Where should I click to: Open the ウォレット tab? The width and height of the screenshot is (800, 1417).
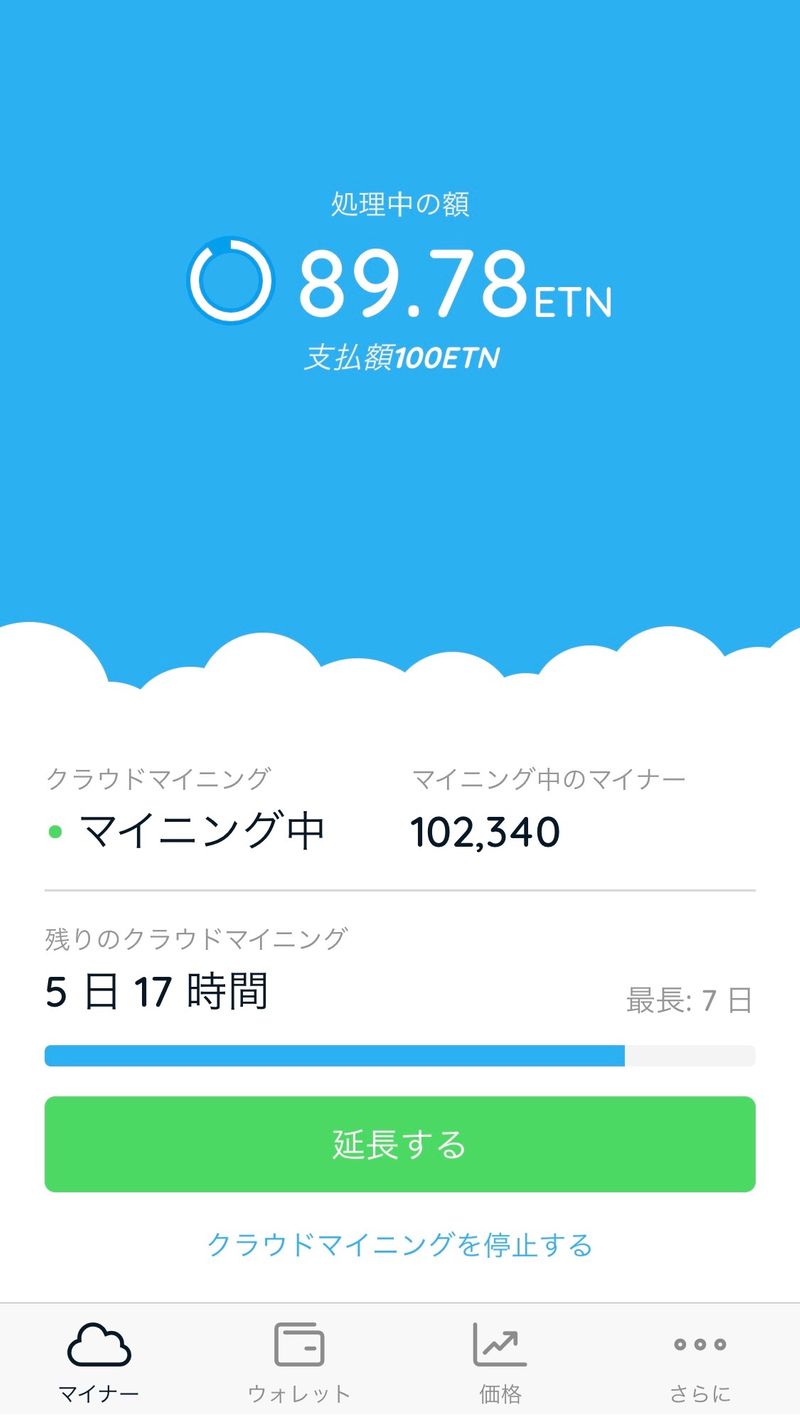click(x=299, y=1361)
